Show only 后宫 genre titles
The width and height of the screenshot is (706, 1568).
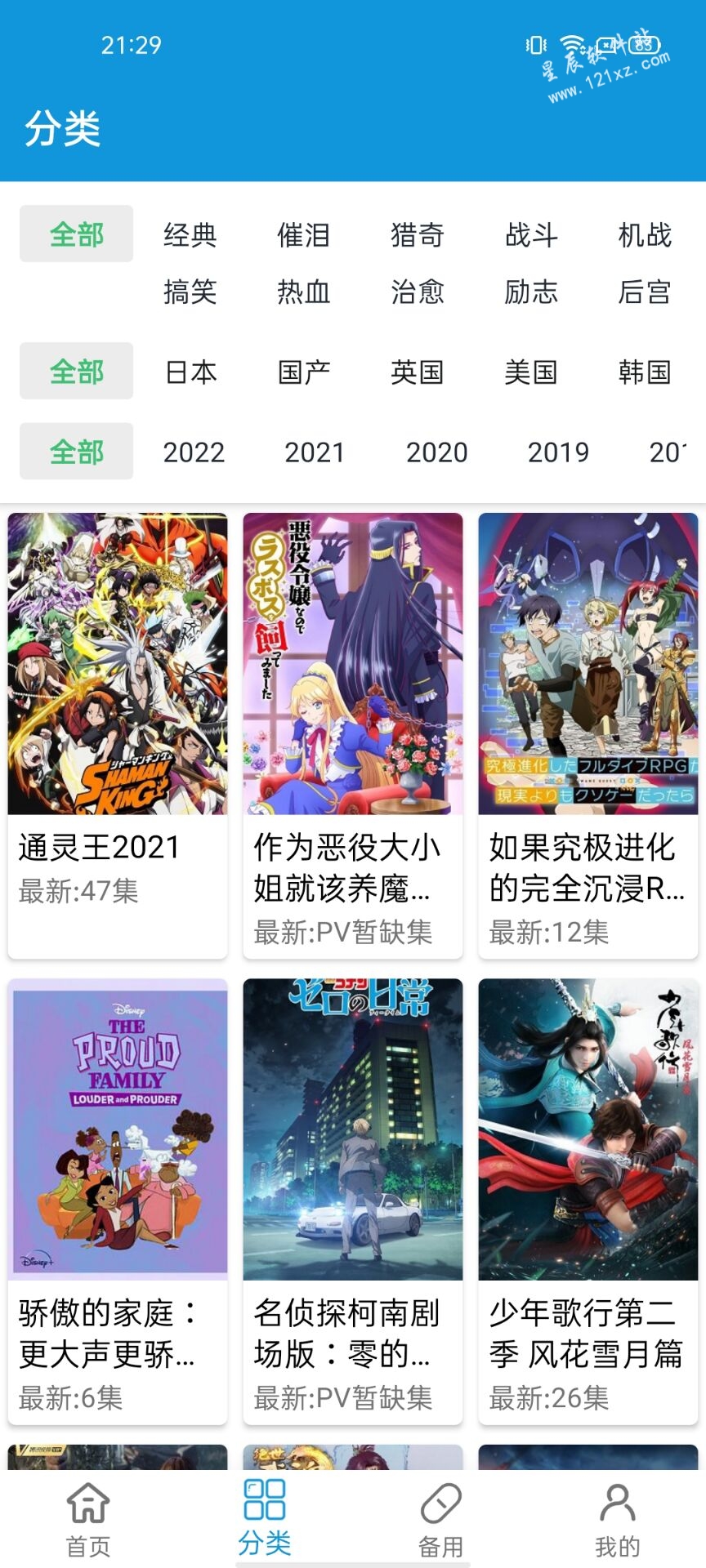click(645, 292)
